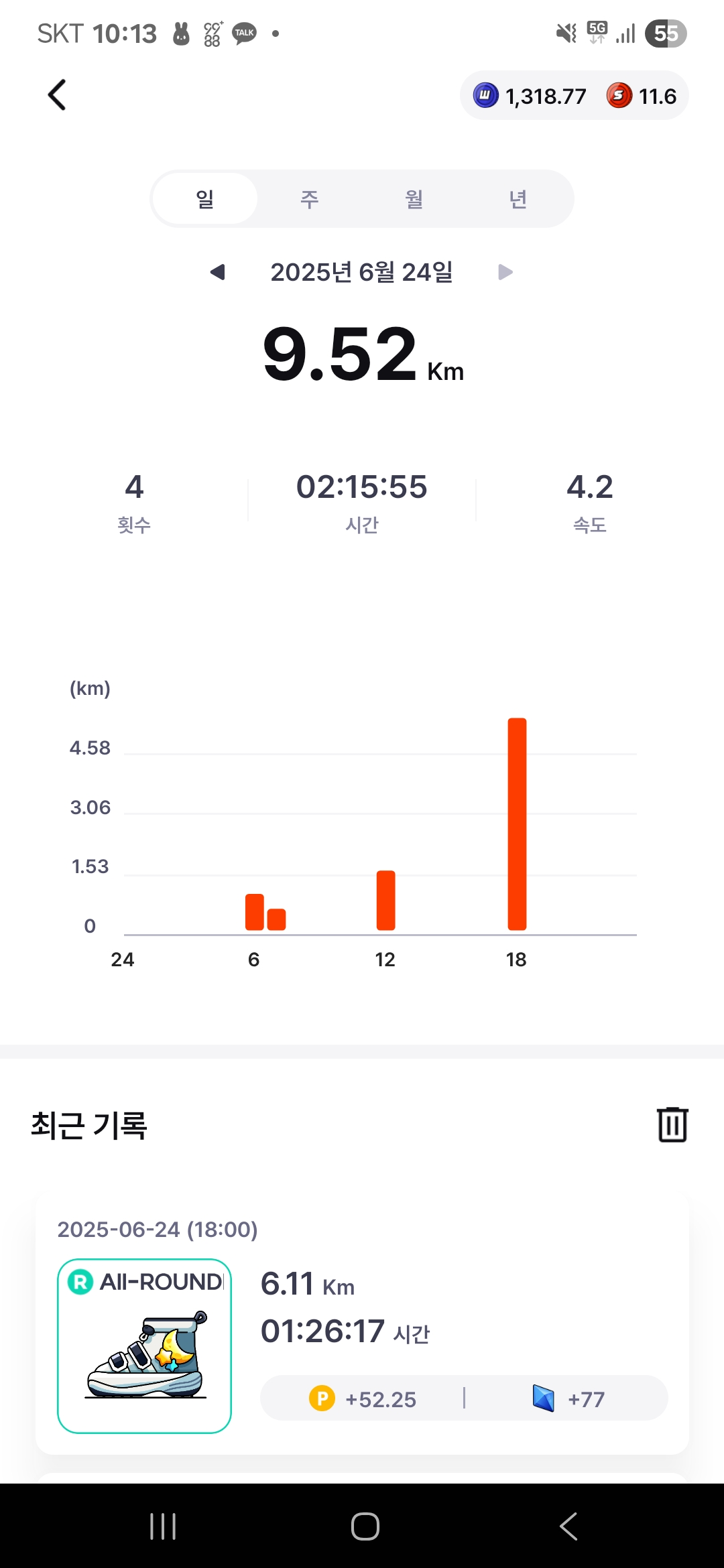Tap the 18 o'clock bar in the chart
The image size is (724, 1568).
(517, 824)
